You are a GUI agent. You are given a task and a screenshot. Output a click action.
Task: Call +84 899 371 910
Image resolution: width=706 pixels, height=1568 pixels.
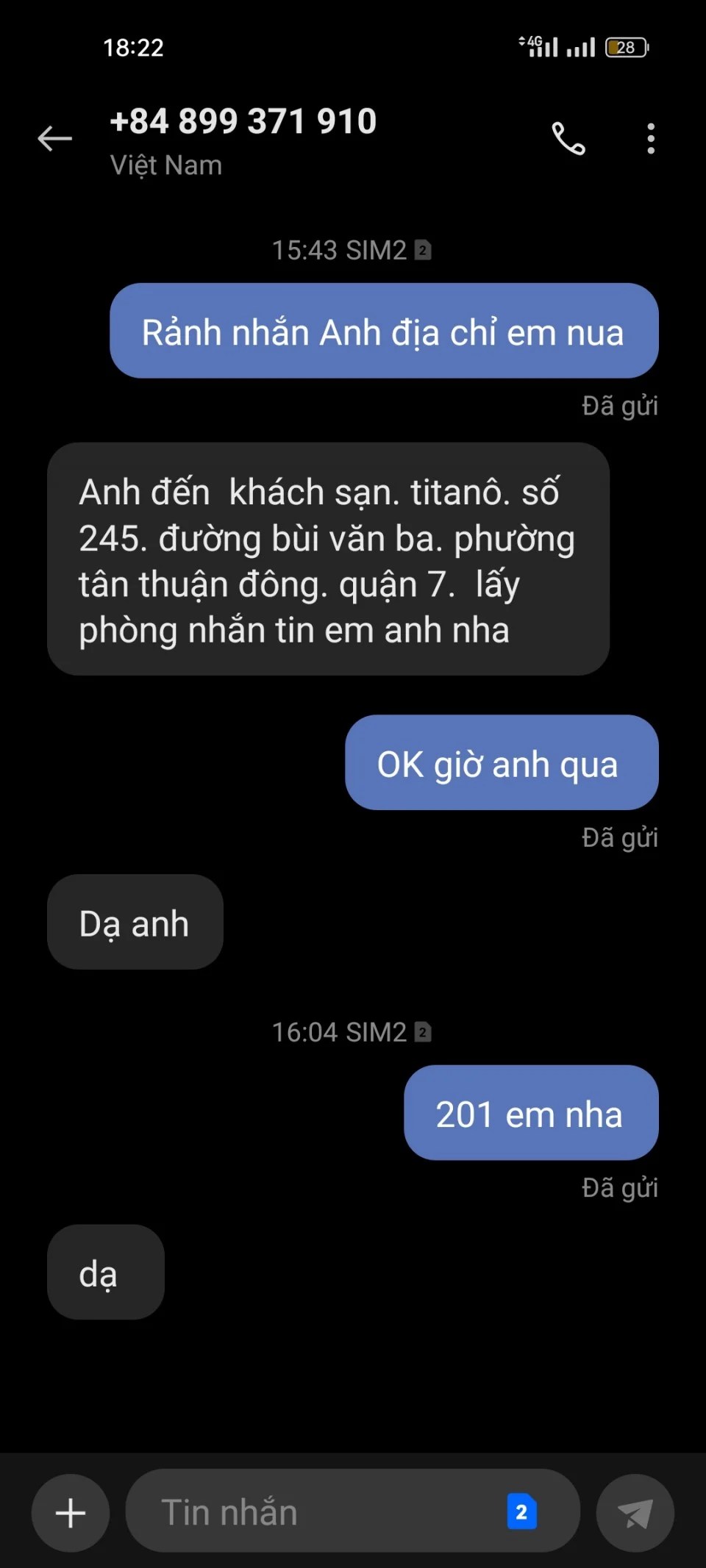pos(568,138)
